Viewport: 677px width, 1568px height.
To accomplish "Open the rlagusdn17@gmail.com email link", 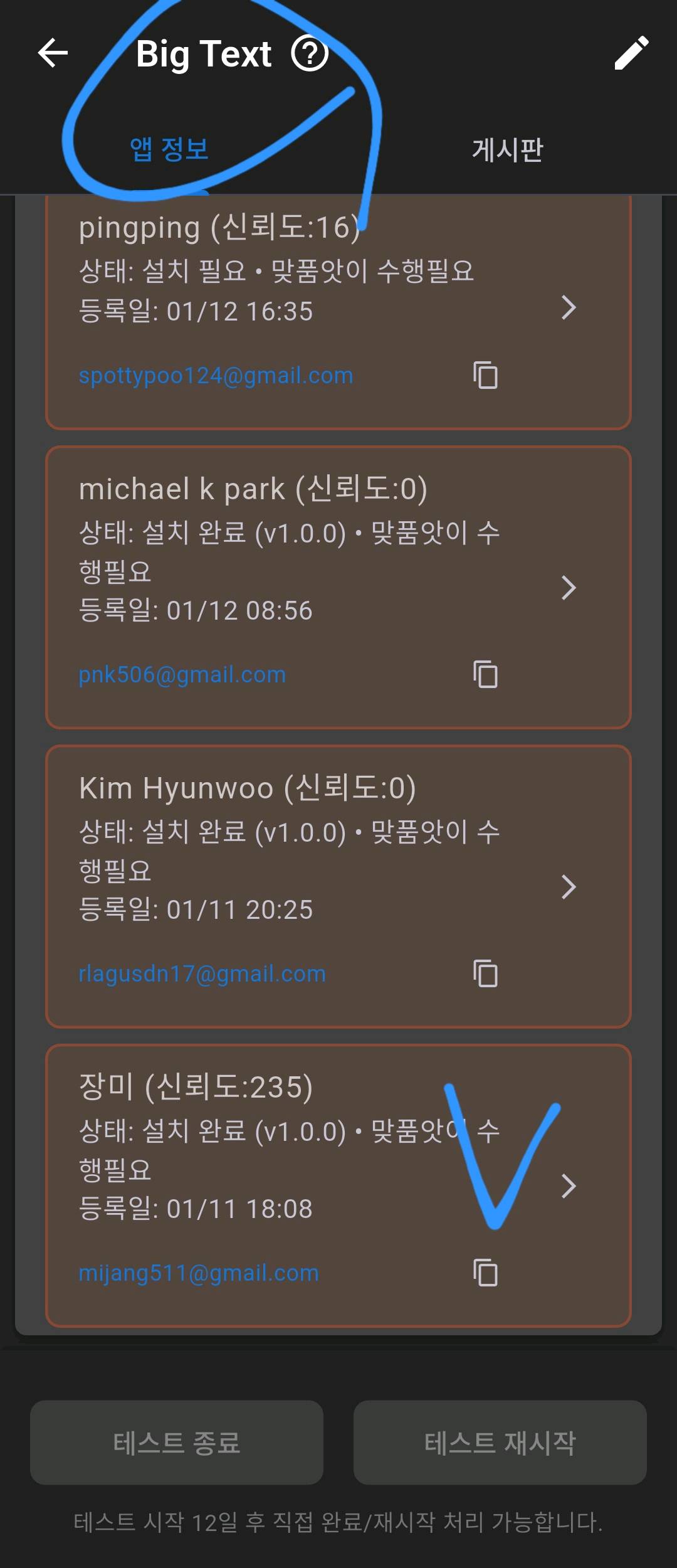I will point(202,974).
